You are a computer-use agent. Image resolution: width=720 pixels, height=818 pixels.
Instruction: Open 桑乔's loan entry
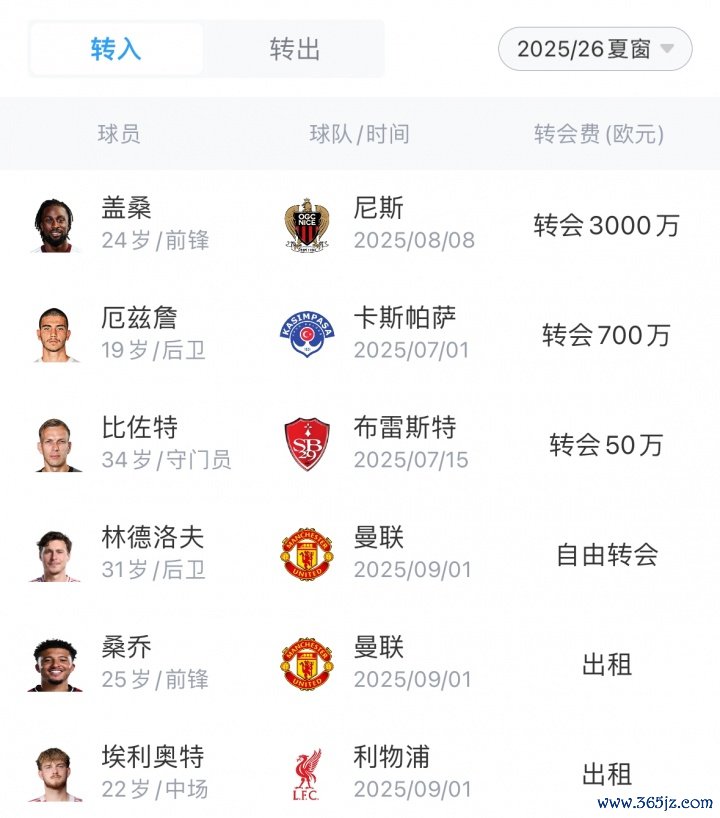126,648
